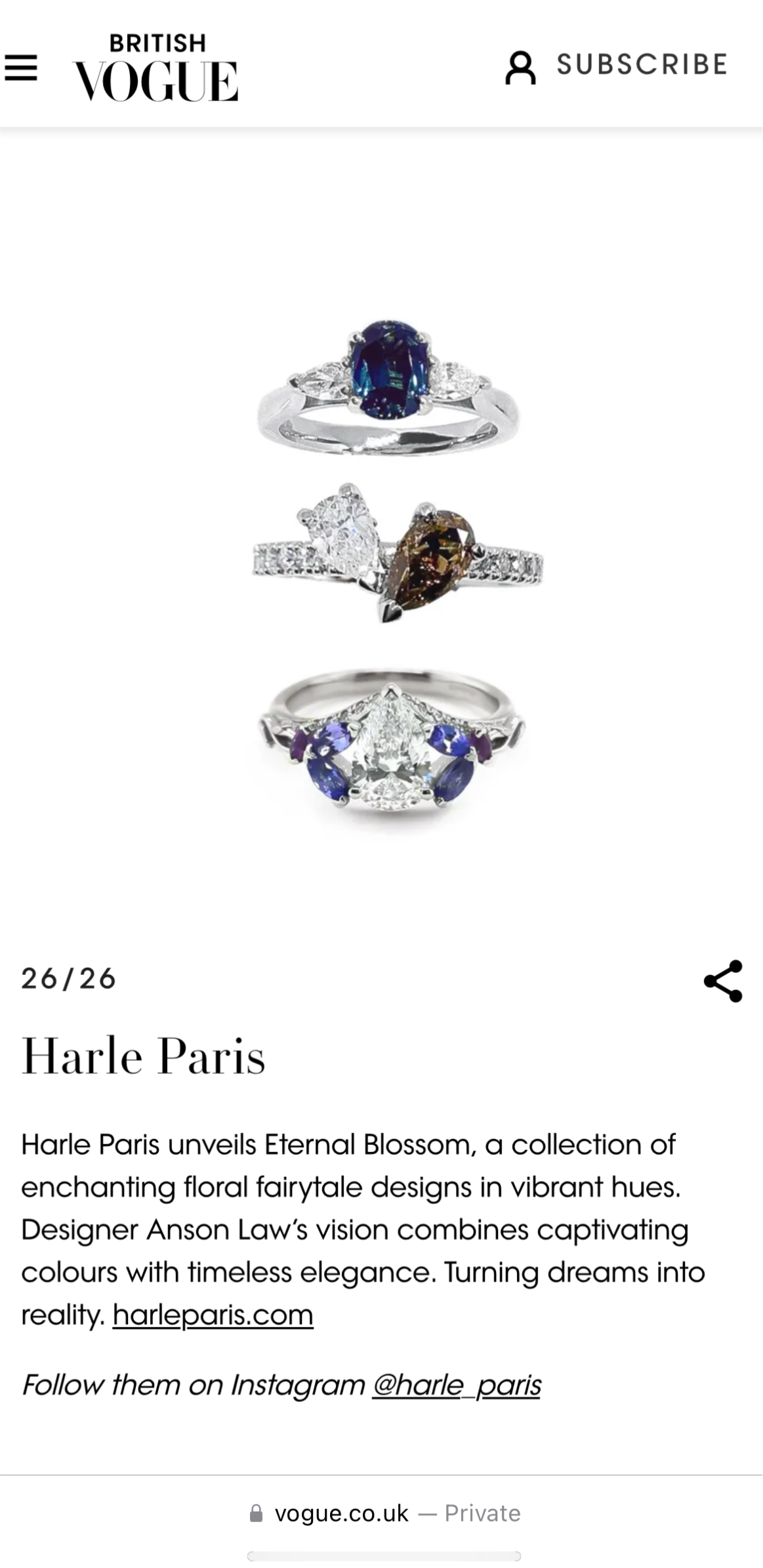Open @harle_paris Instagram link
The height and width of the screenshot is (1568, 763).
click(x=456, y=1384)
